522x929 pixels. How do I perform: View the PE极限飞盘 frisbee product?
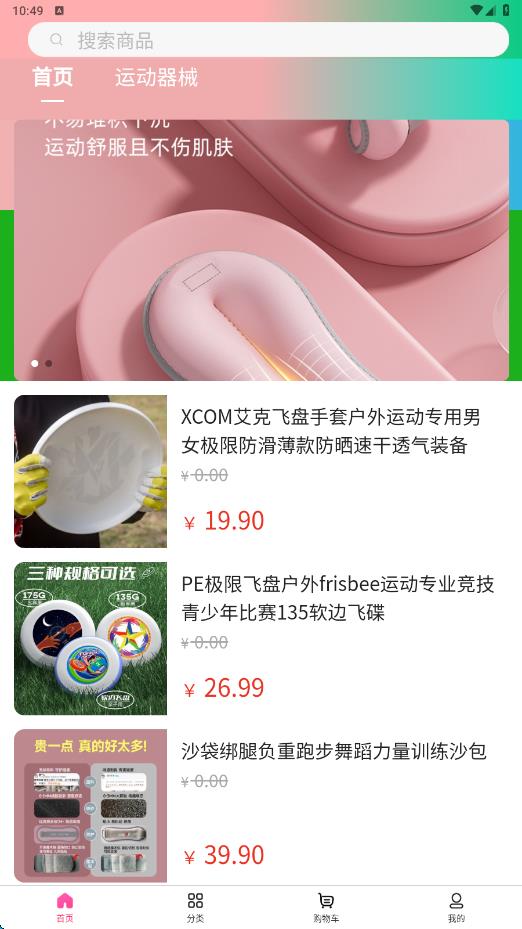point(261,638)
